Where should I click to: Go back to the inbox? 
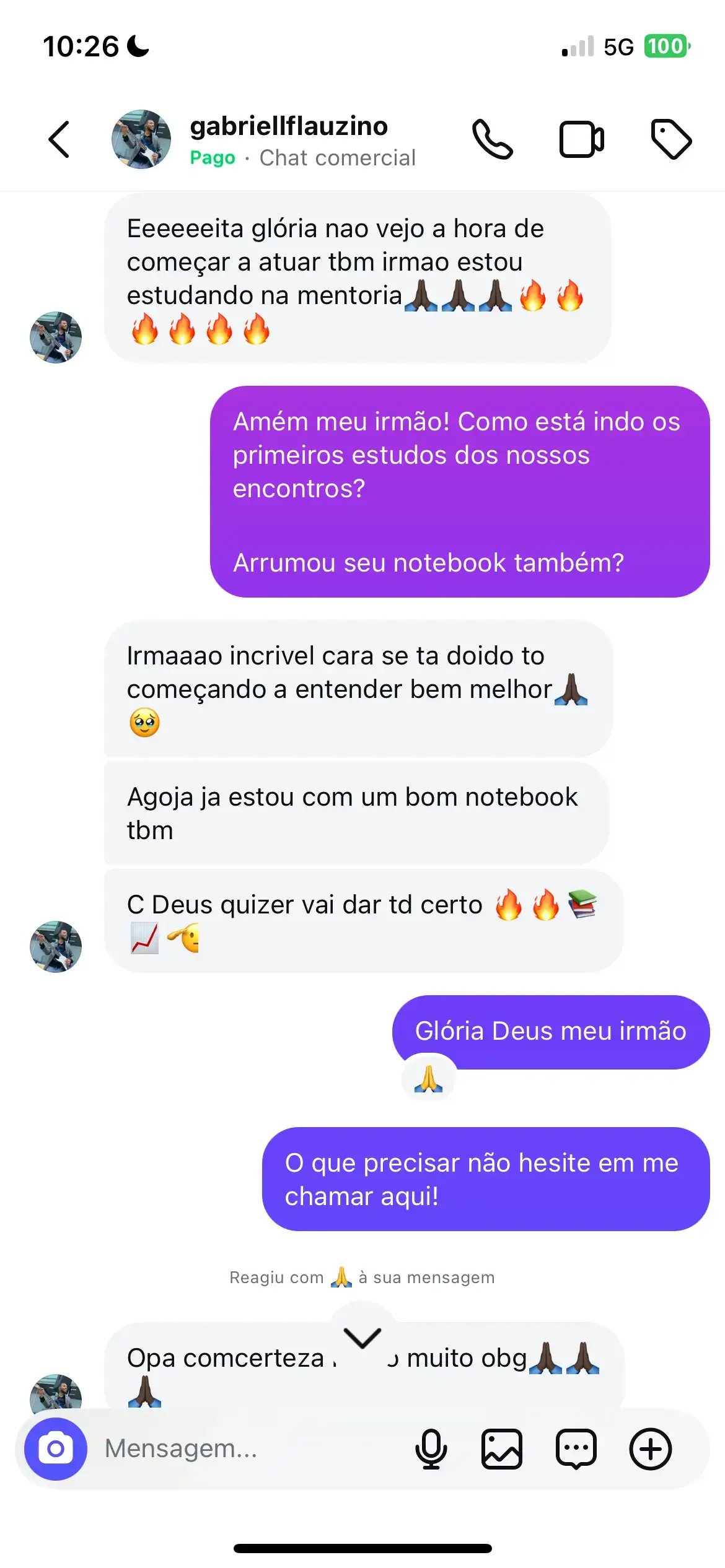pyautogui.click(x=59, y=139)
